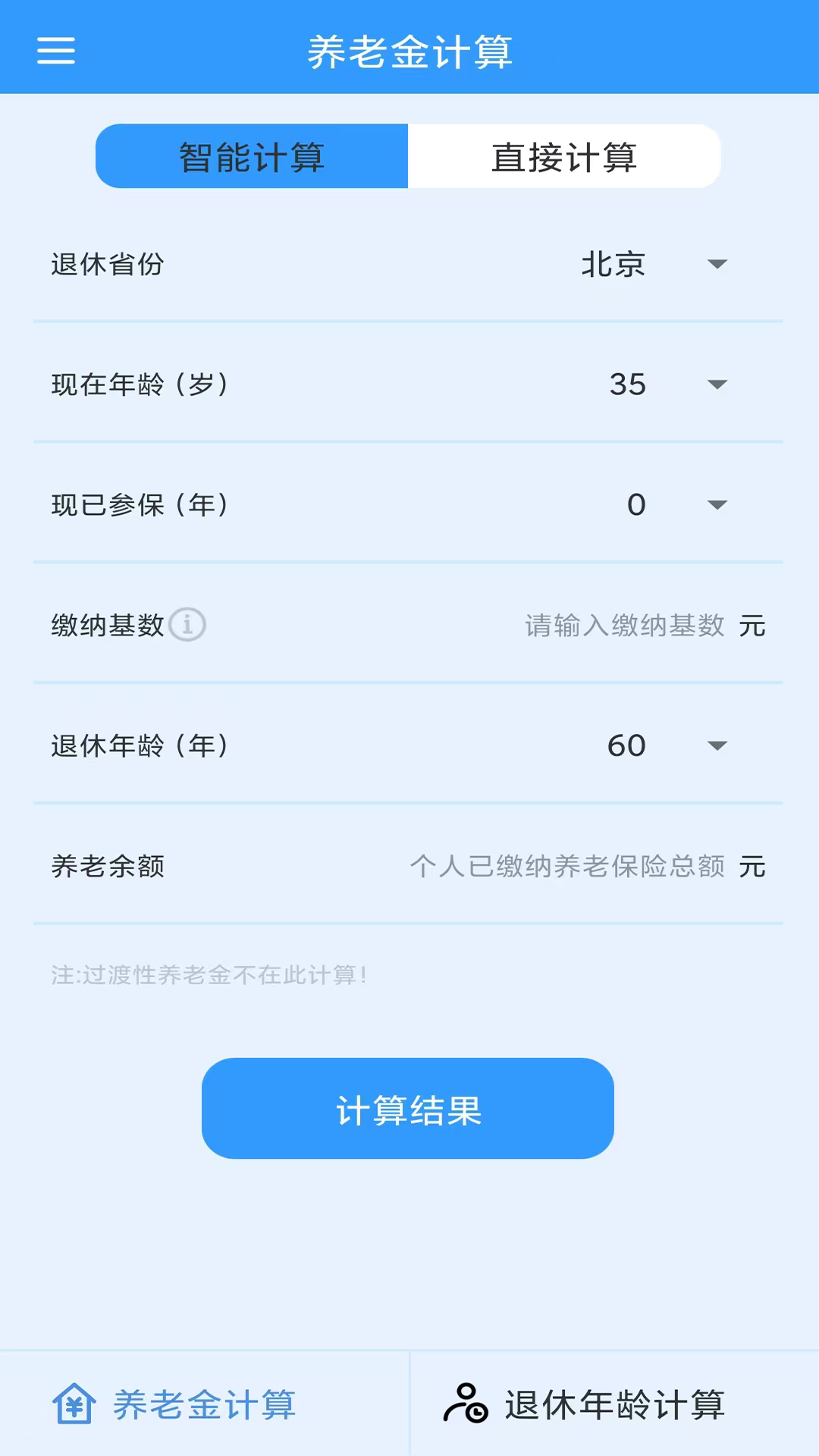Click the 养老金计算 page title
This screenshot has height=1456, width=819.
409,51
